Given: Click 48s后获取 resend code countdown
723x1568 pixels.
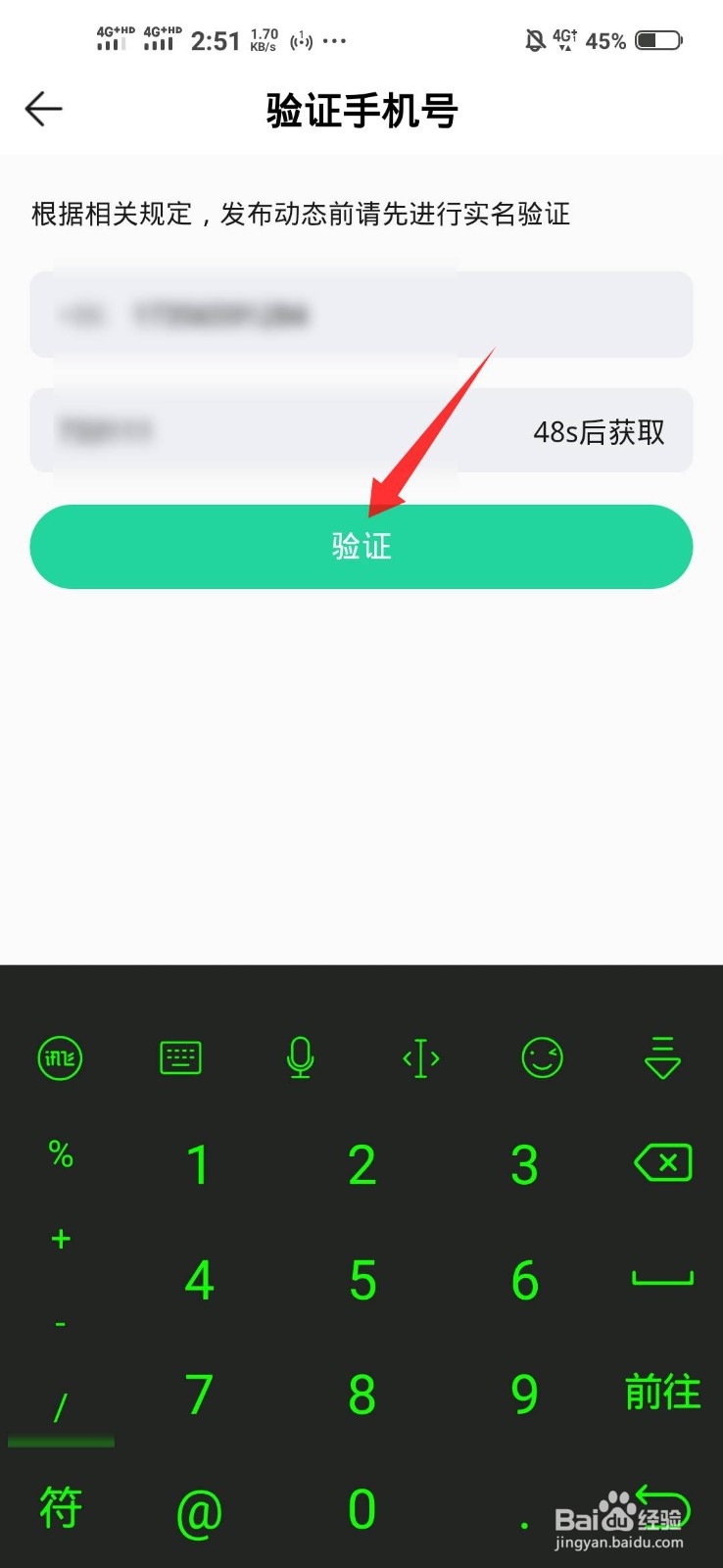Looking at the screenshot, I should tap(600, 430).
